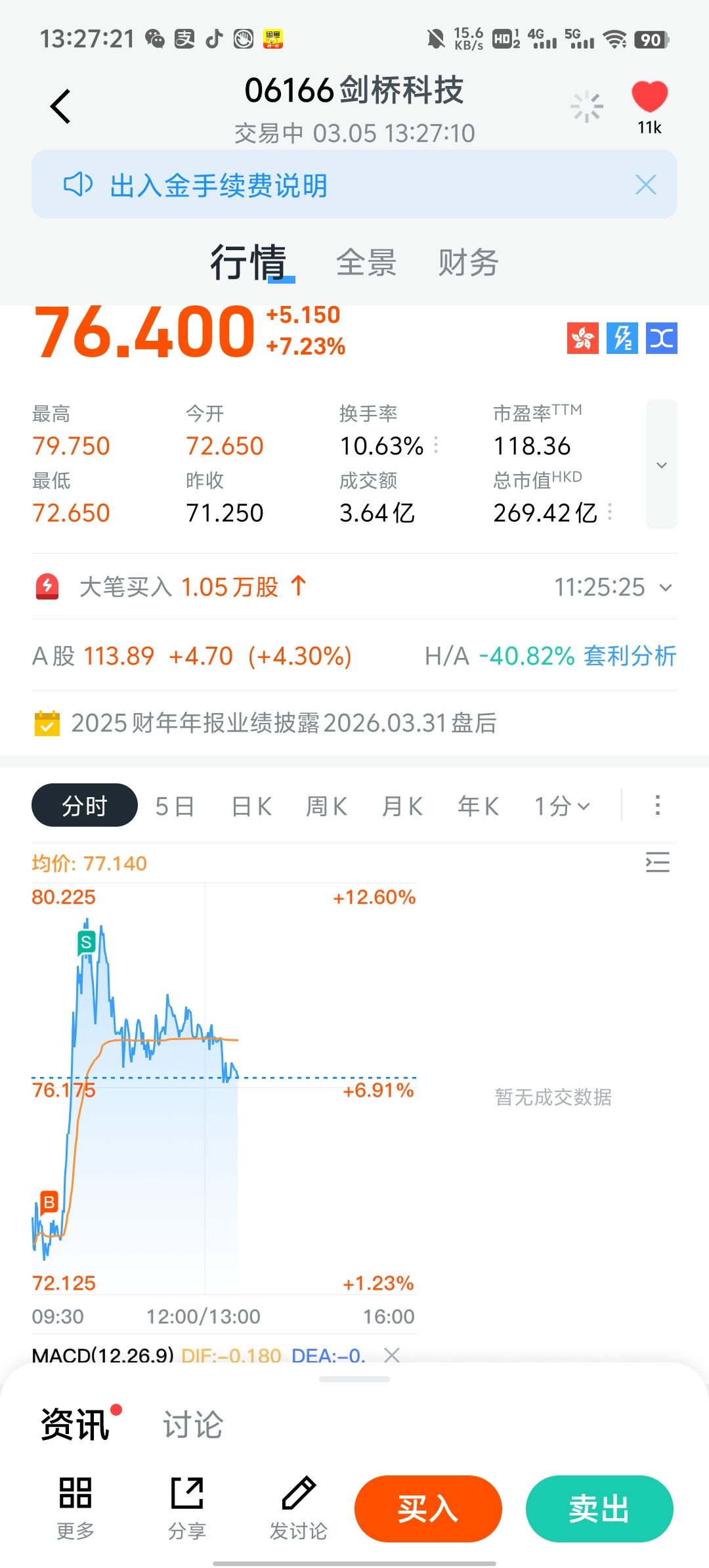Viewport: 709px width, 1568px height.
Task: Tap the red heart favorite icon
Action: pos(649,97)
